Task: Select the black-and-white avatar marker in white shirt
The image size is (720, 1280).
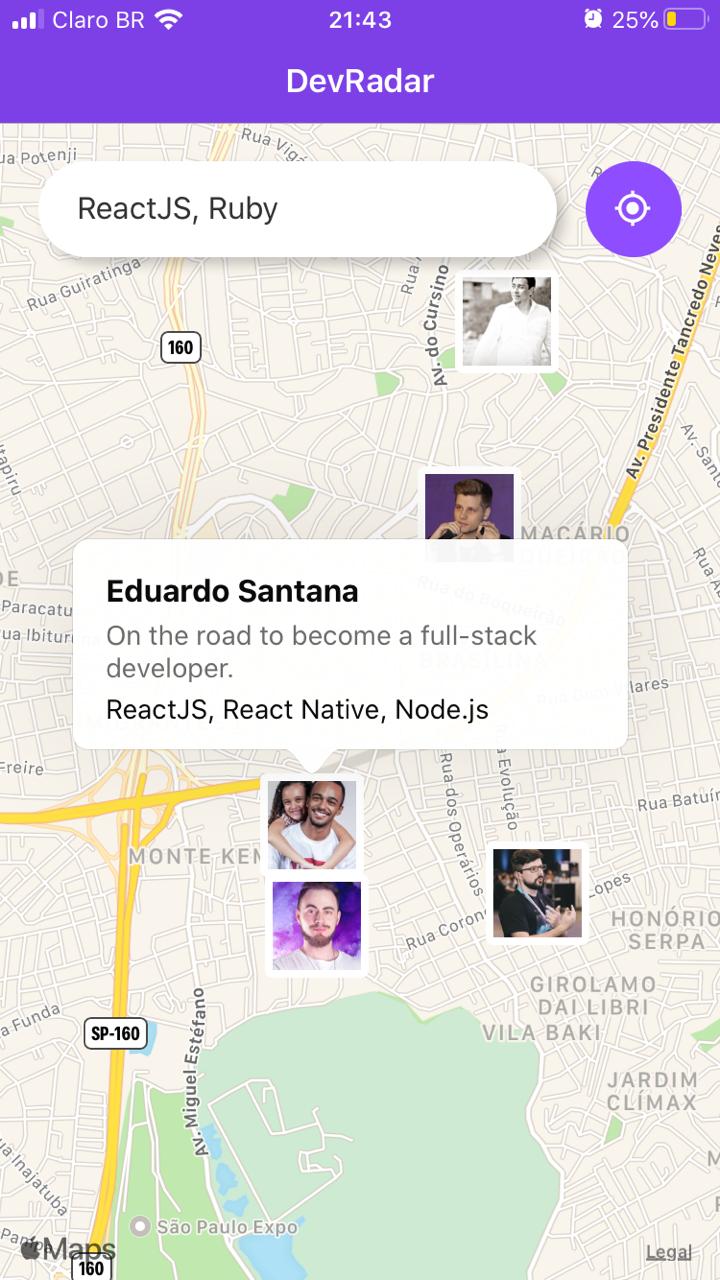Action: click(x=506, y=321)
